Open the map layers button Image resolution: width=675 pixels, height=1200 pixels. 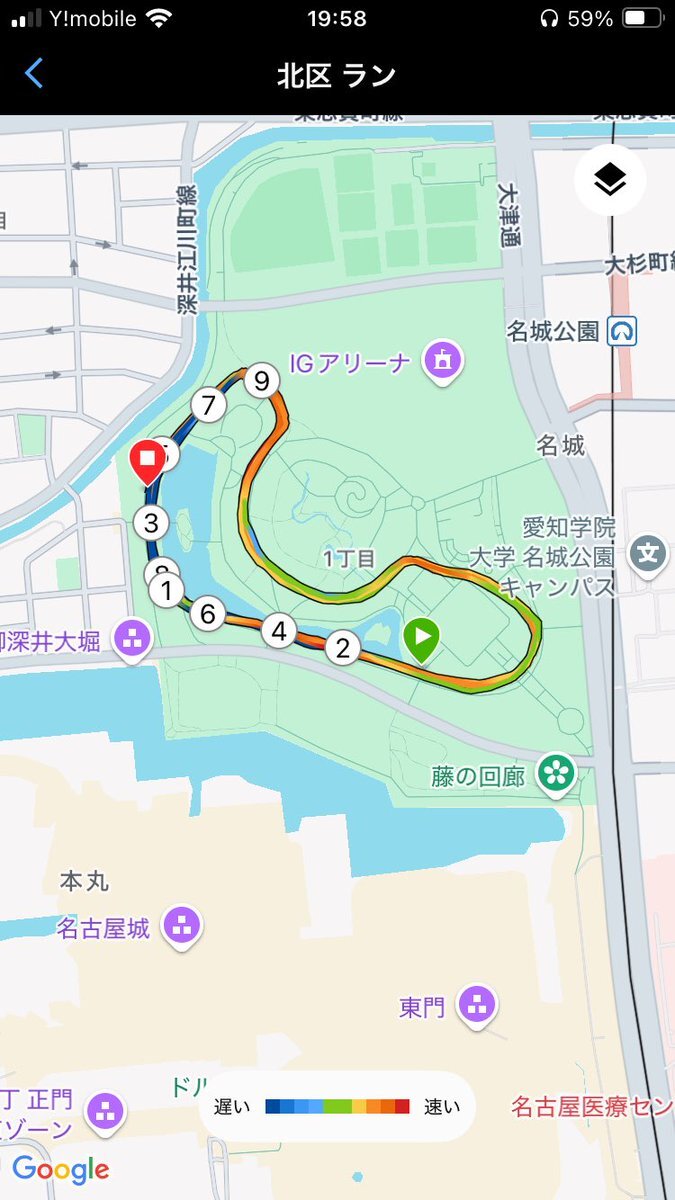(x=610, y=180)
